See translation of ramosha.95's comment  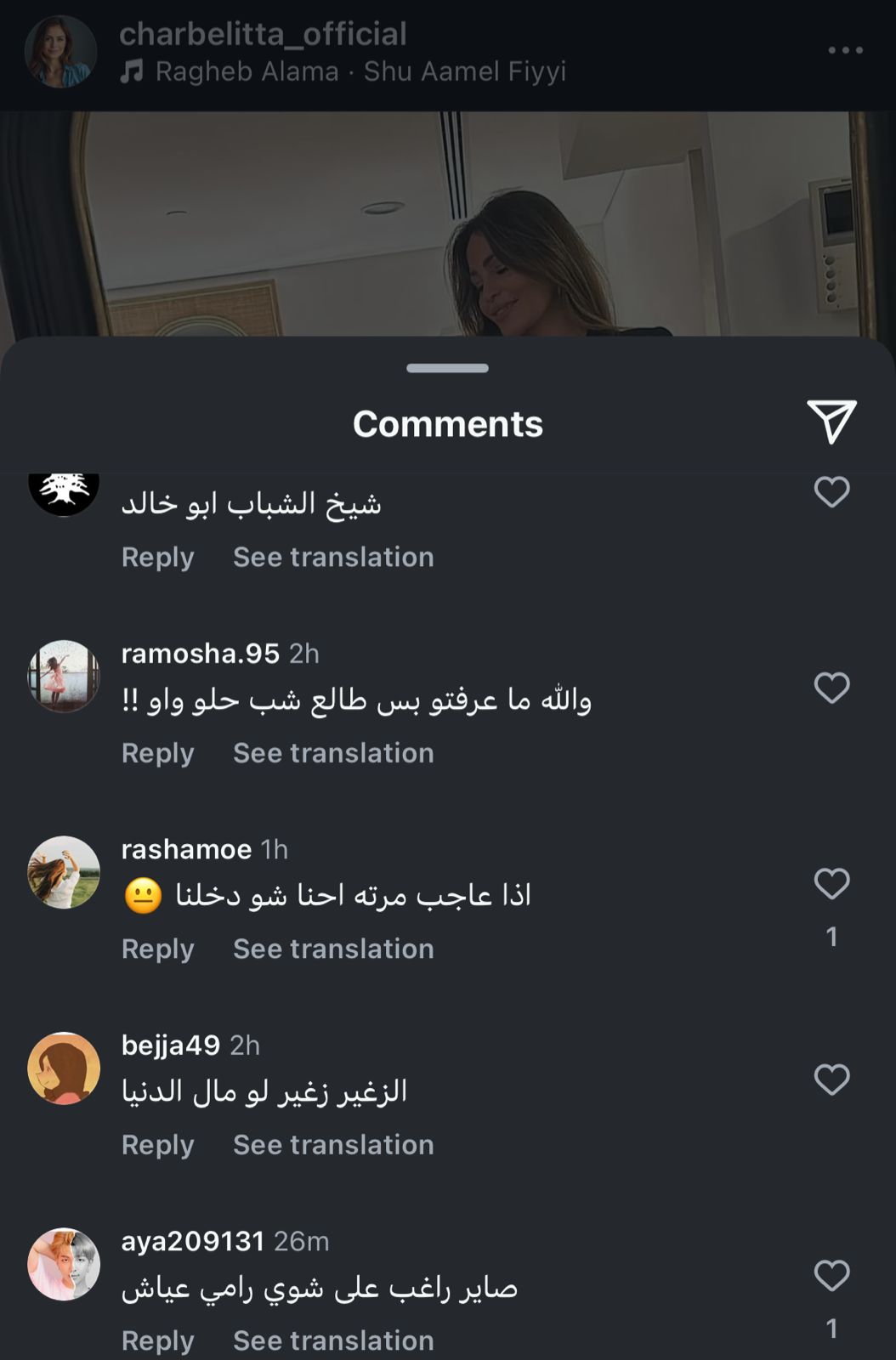pyautogui.click(x=333, y=753)
